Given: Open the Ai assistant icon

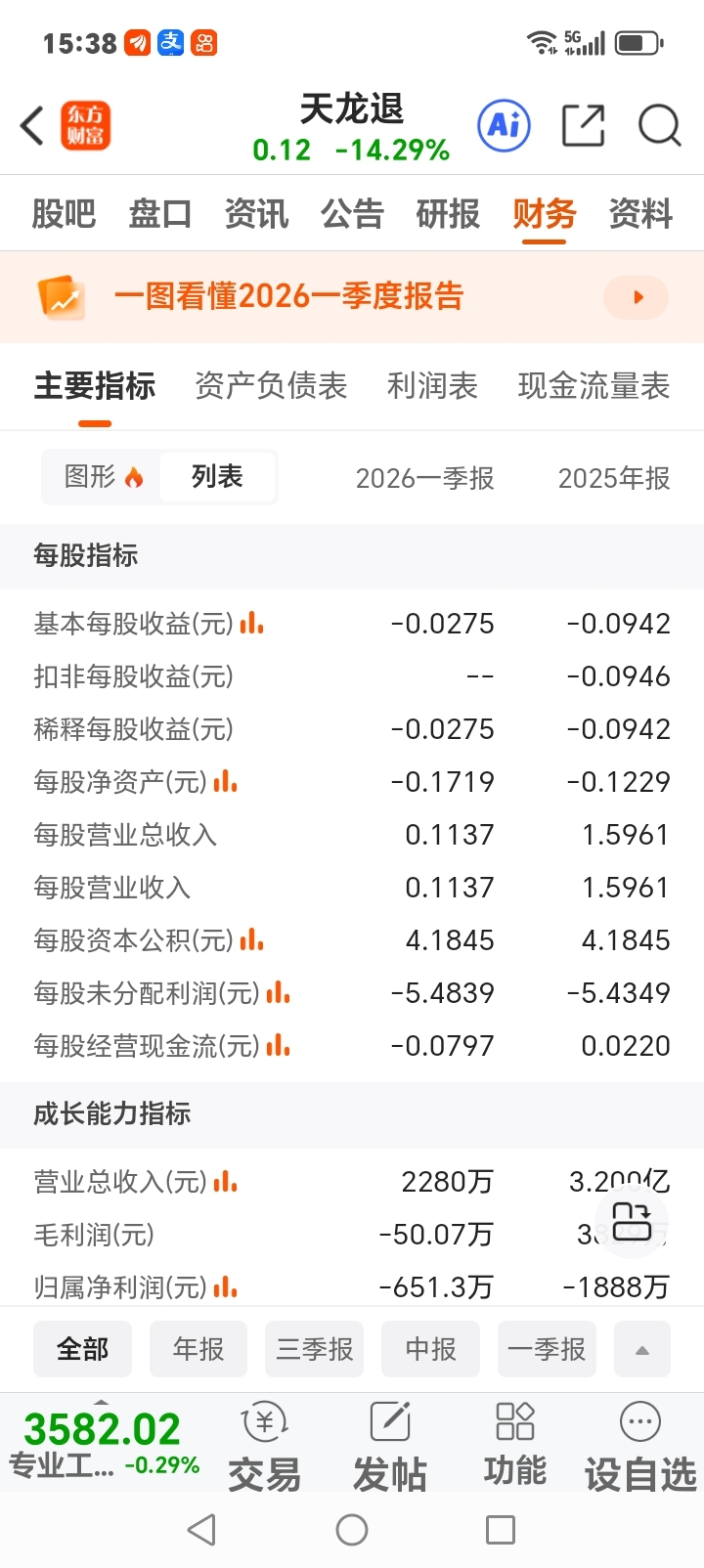Looking at the screenshot, I should coord(504,125).
